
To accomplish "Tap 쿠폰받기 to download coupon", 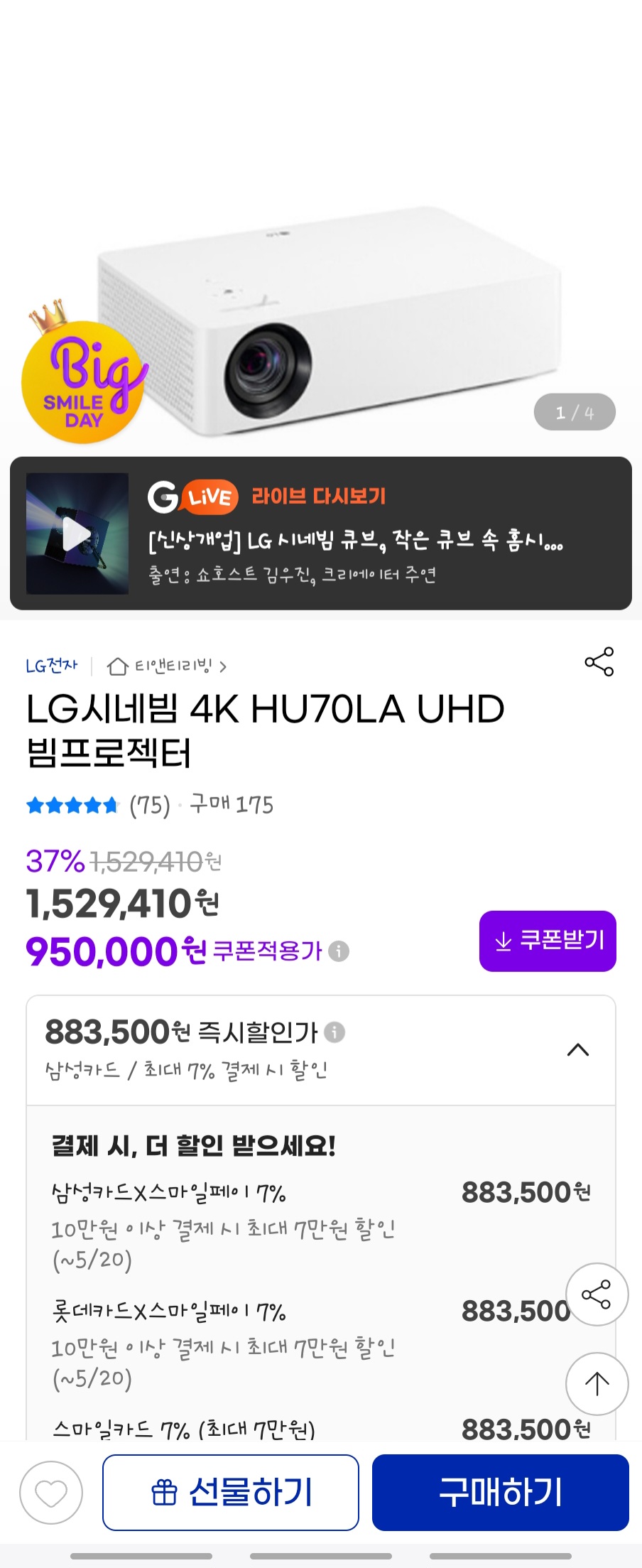I will pos(547,941).
